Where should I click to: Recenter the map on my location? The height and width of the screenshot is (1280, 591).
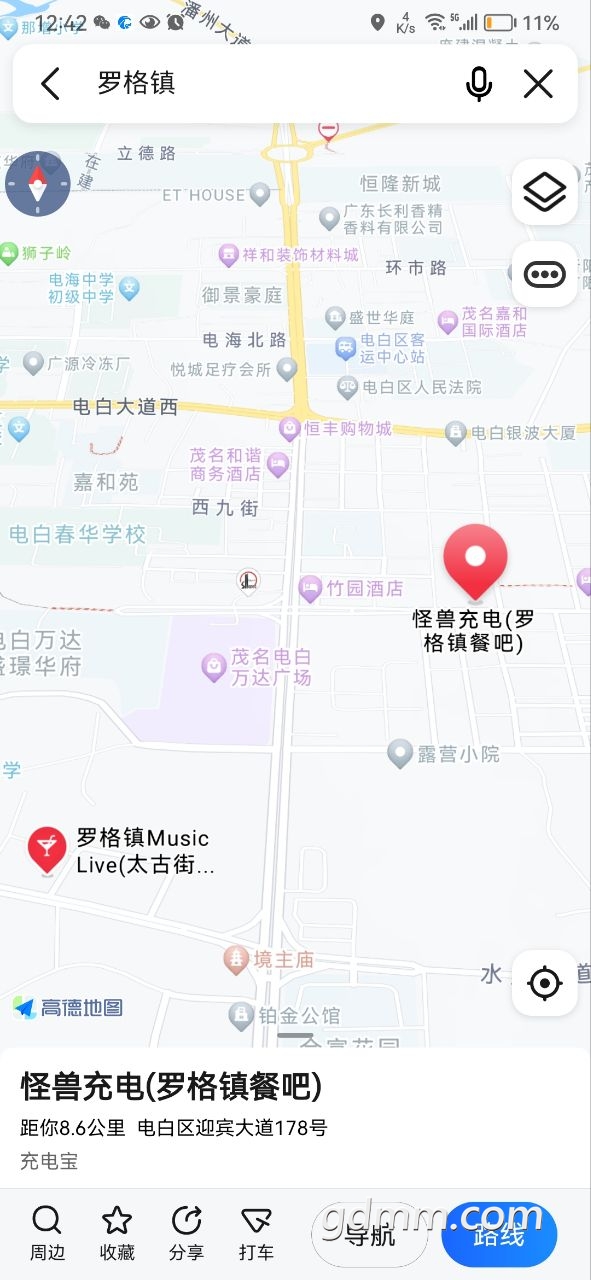tap(544, 983)
